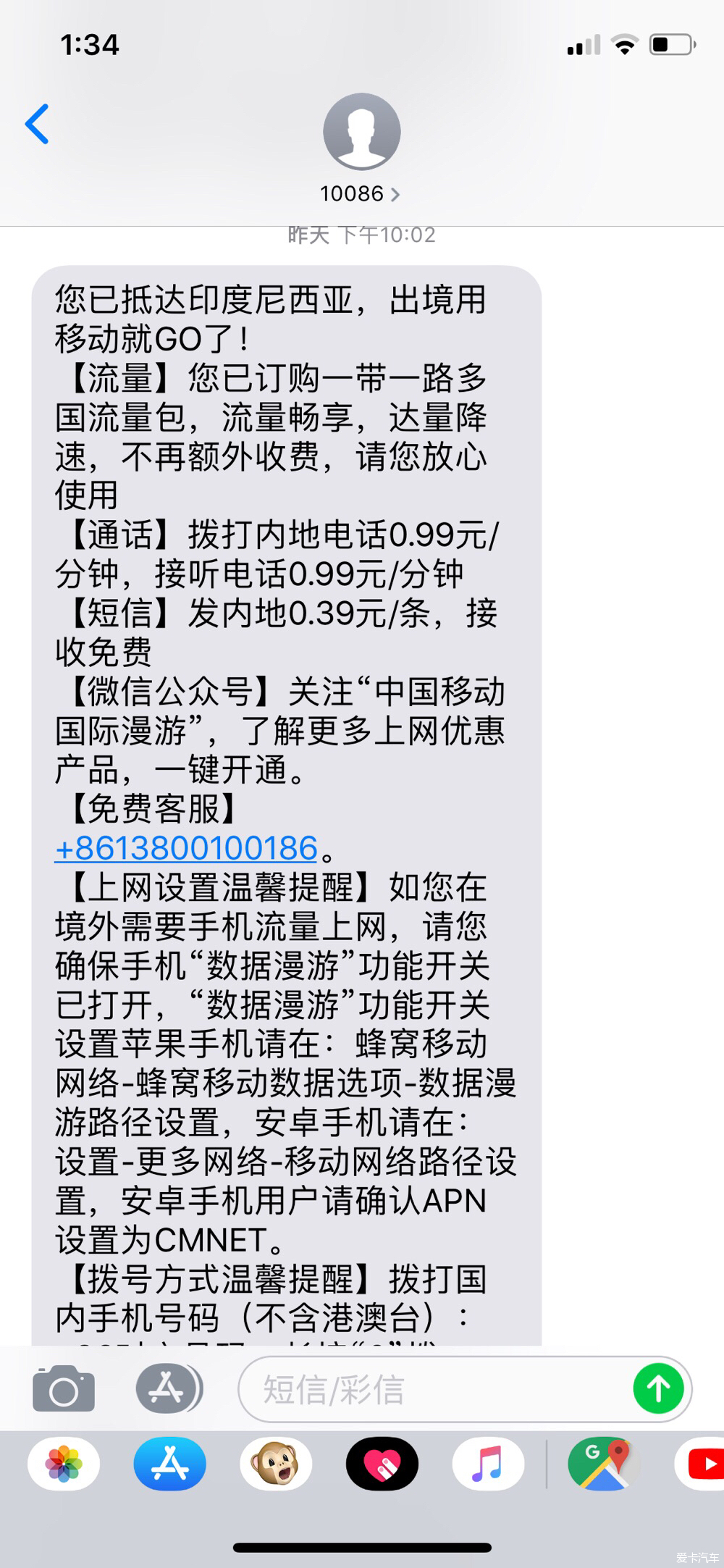Open the Animoji monkey app
The image size is (724, 1568).
coord(276,1464)
